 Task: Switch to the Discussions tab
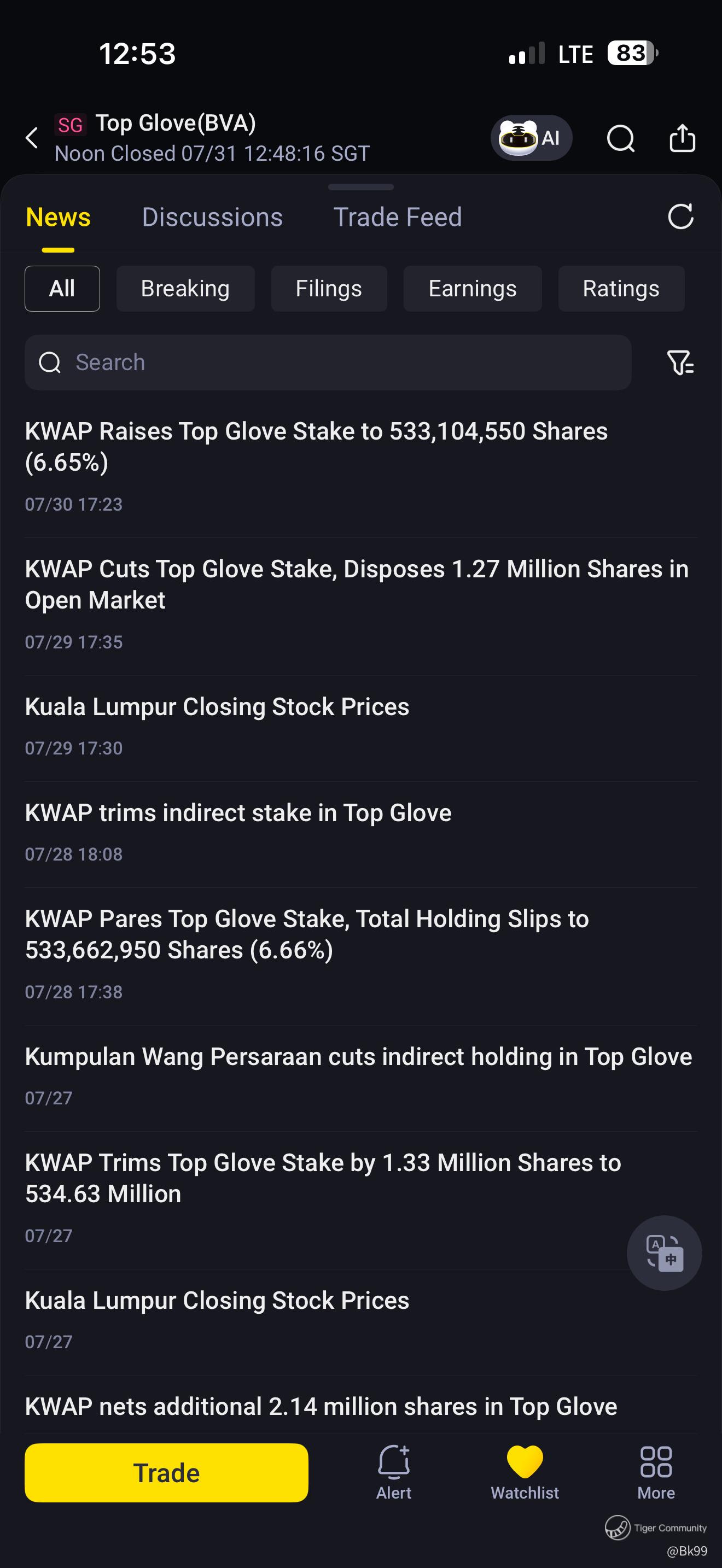(x=212, y=217)
